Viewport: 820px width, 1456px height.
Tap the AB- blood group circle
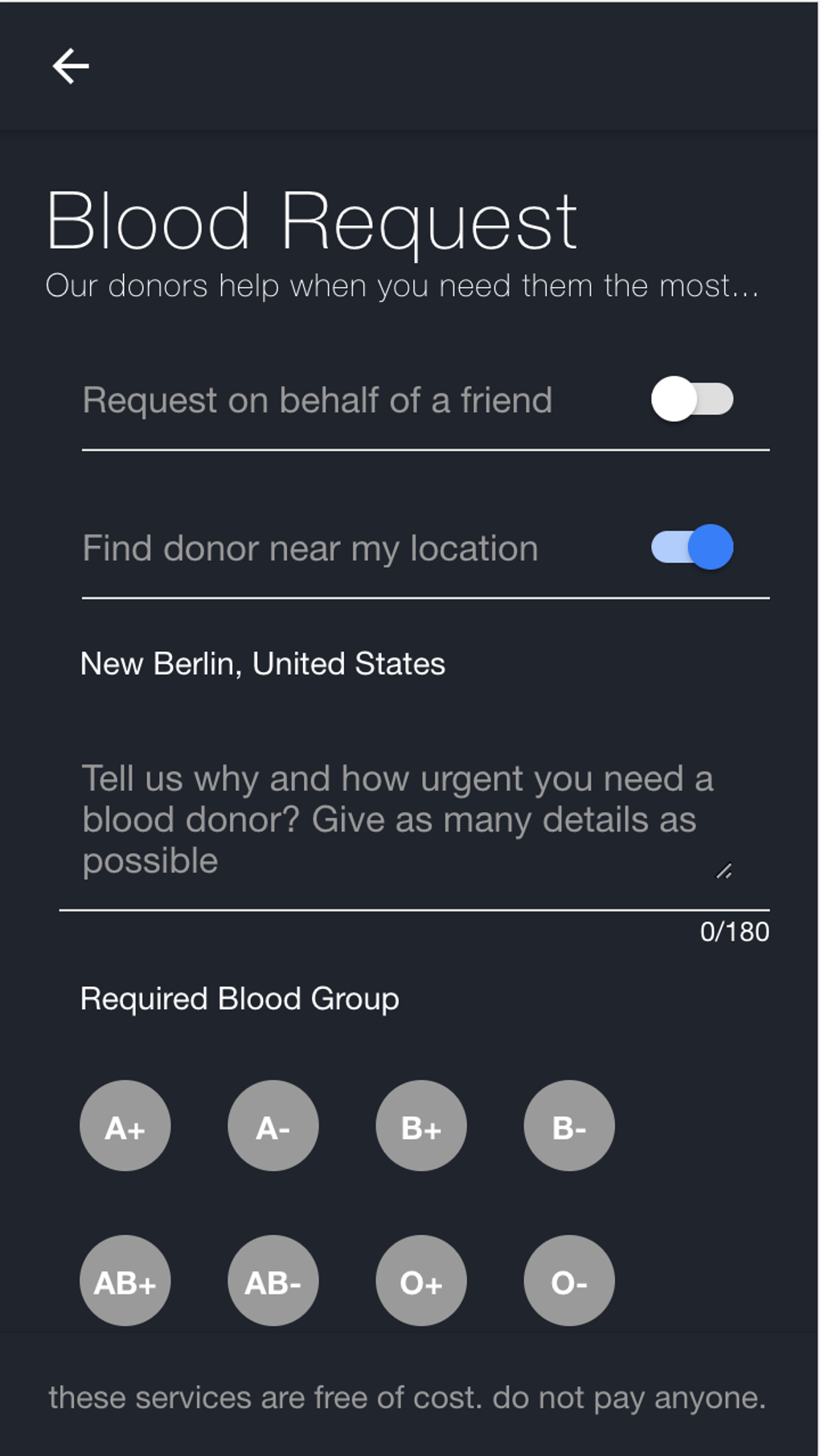(x=273, y=1280)
